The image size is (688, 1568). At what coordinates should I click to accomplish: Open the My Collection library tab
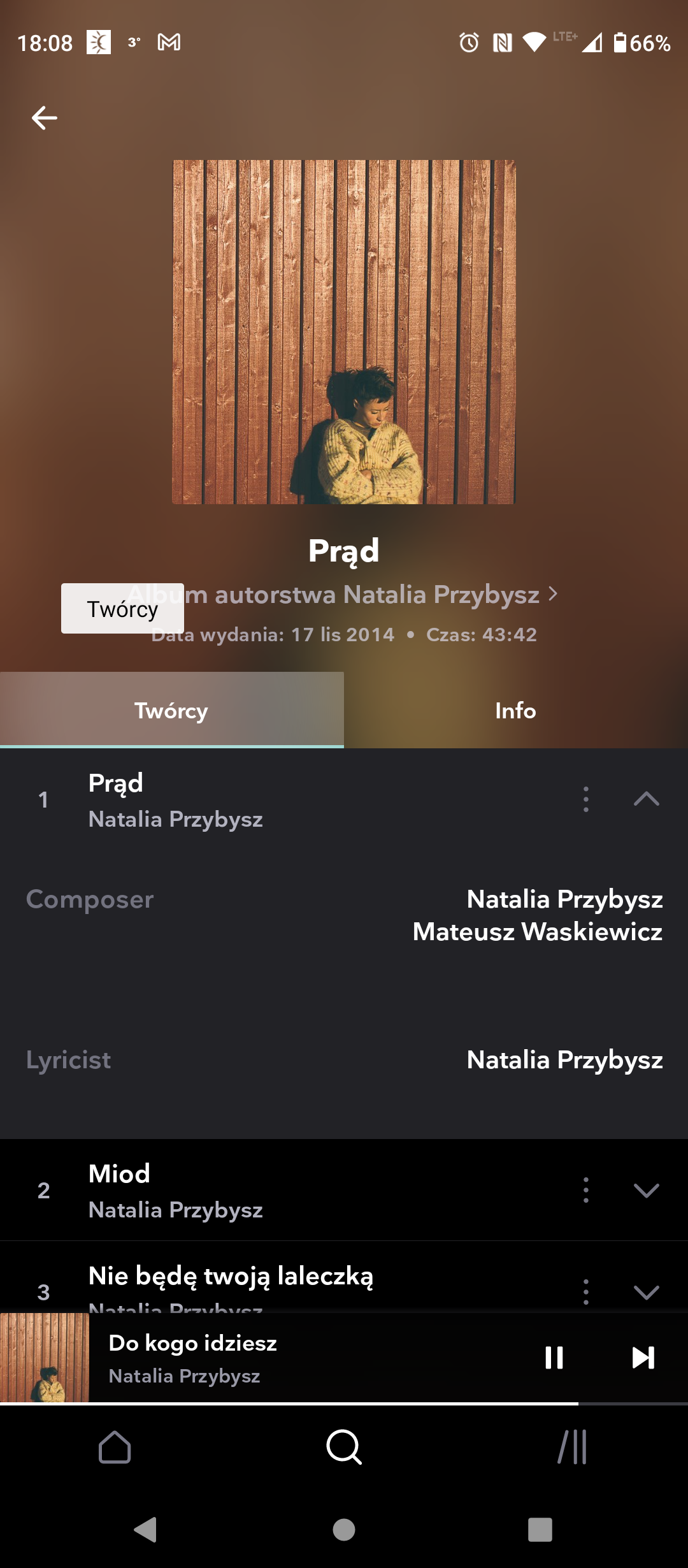572,1448
